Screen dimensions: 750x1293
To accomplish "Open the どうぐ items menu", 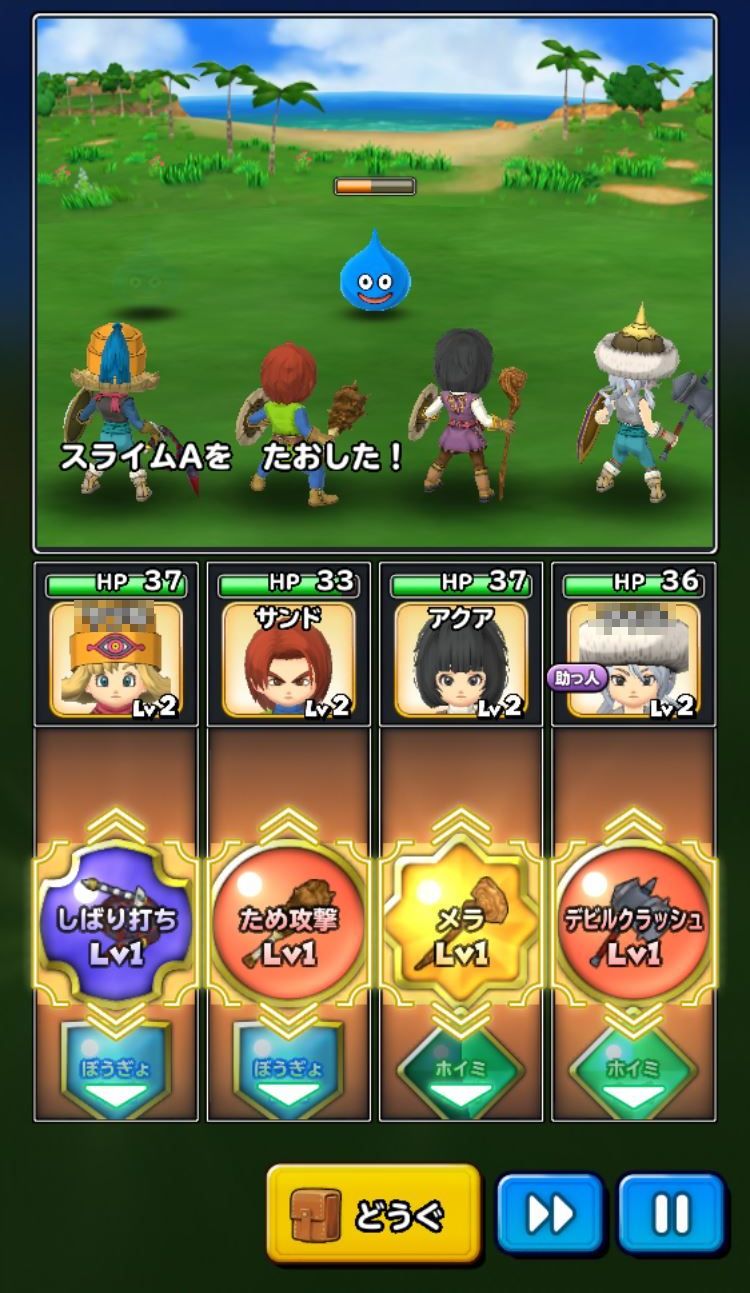I will pyautogui.click(x=374, y=1214).
